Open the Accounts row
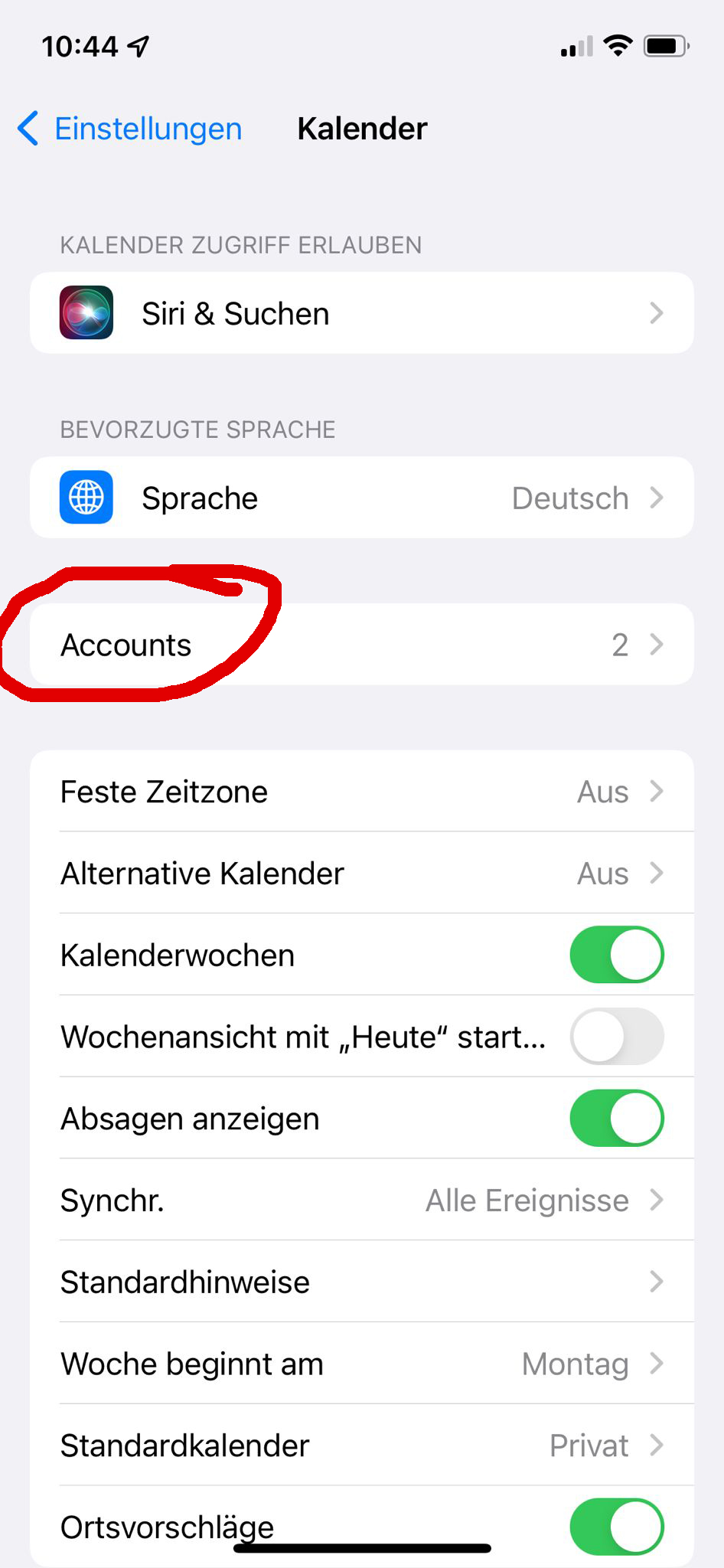The height and width of the screenshot is (1568, 724). click(x=361, y=645)
